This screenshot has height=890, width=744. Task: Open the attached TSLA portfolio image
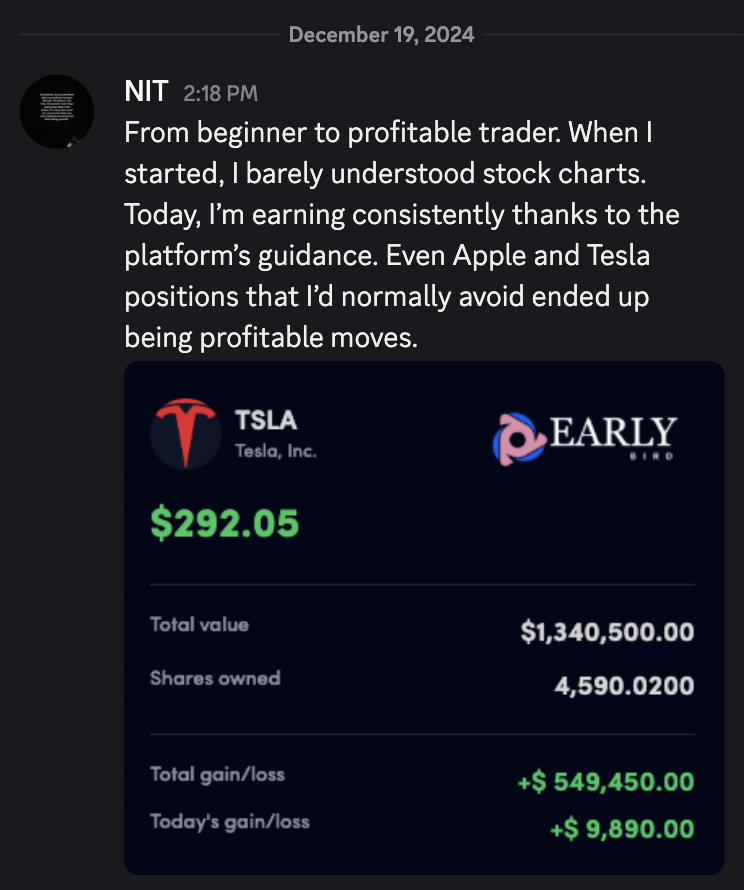[423, 617]
